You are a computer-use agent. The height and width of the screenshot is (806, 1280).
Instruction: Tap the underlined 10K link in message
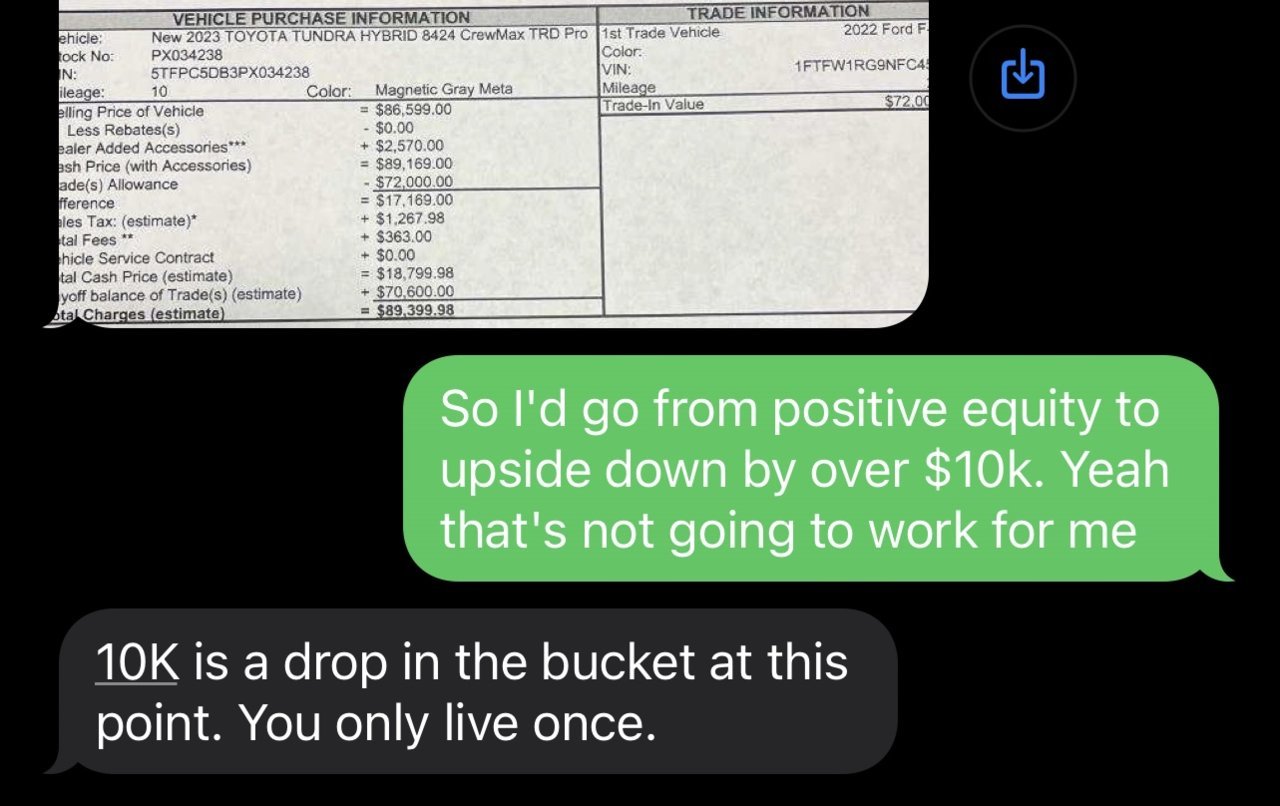click(x=136, y=663)
